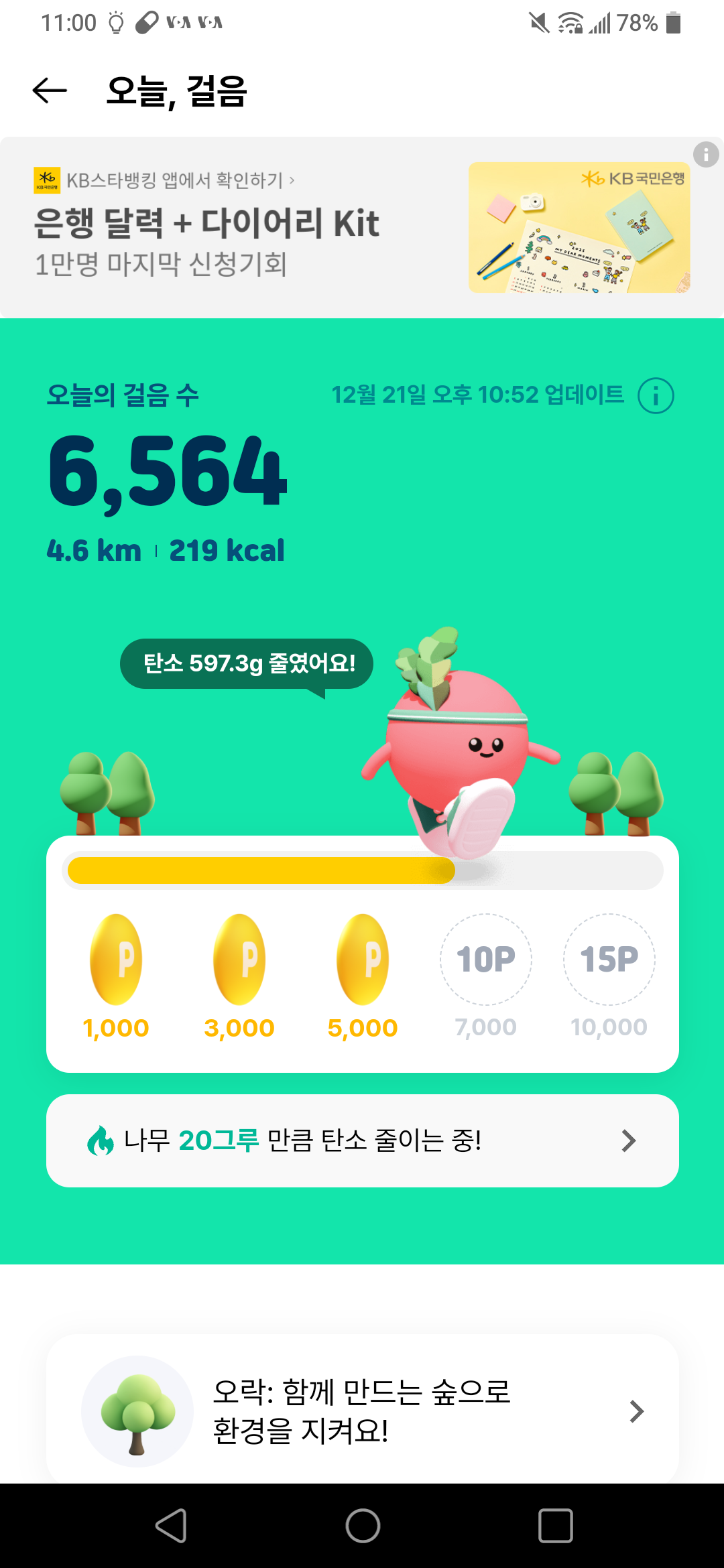Show step count update info icon
724x1568 pixels.
click(x=656, y=395)
